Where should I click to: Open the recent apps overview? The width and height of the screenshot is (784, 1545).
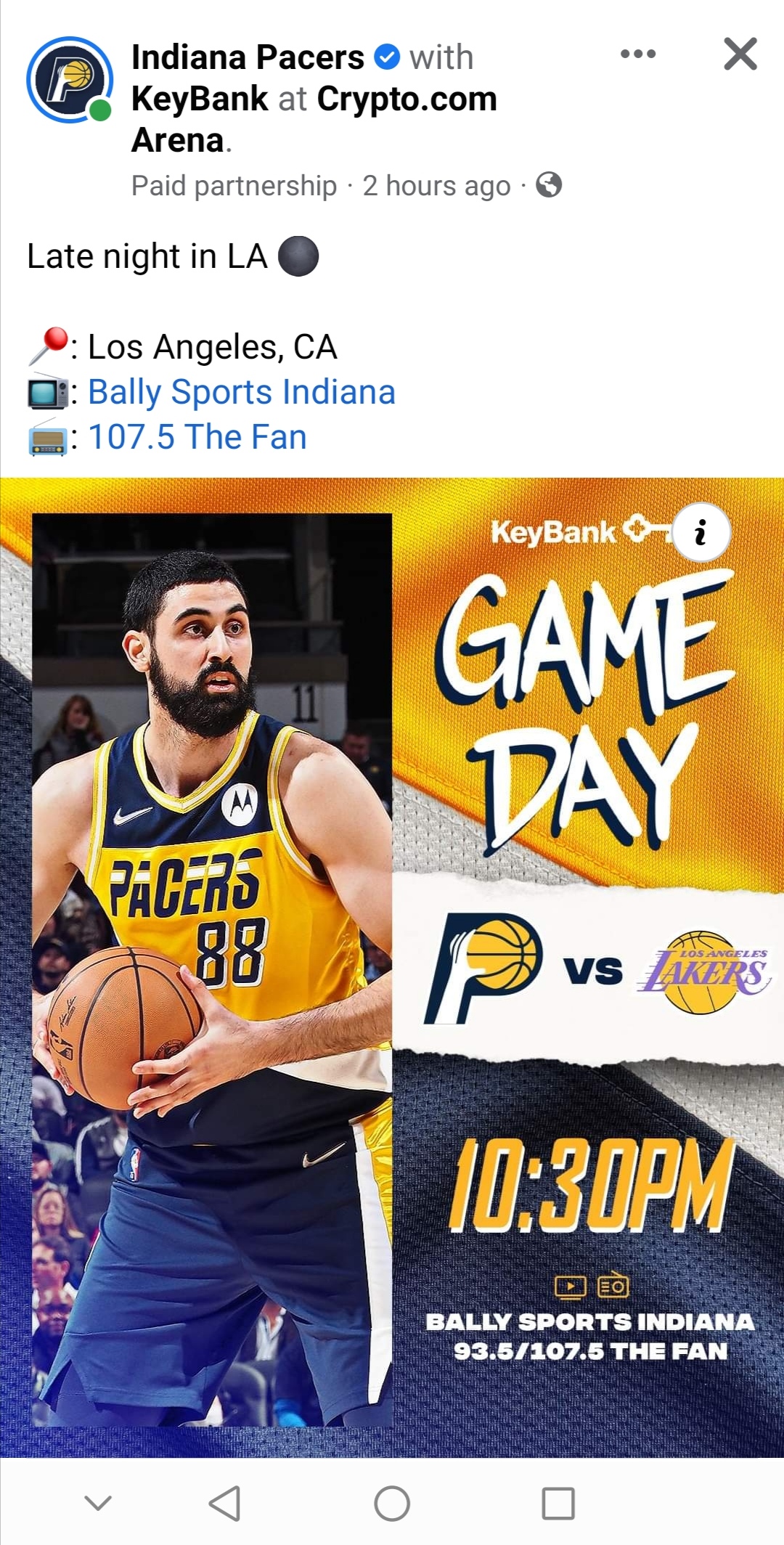[x=558, y=1503]
